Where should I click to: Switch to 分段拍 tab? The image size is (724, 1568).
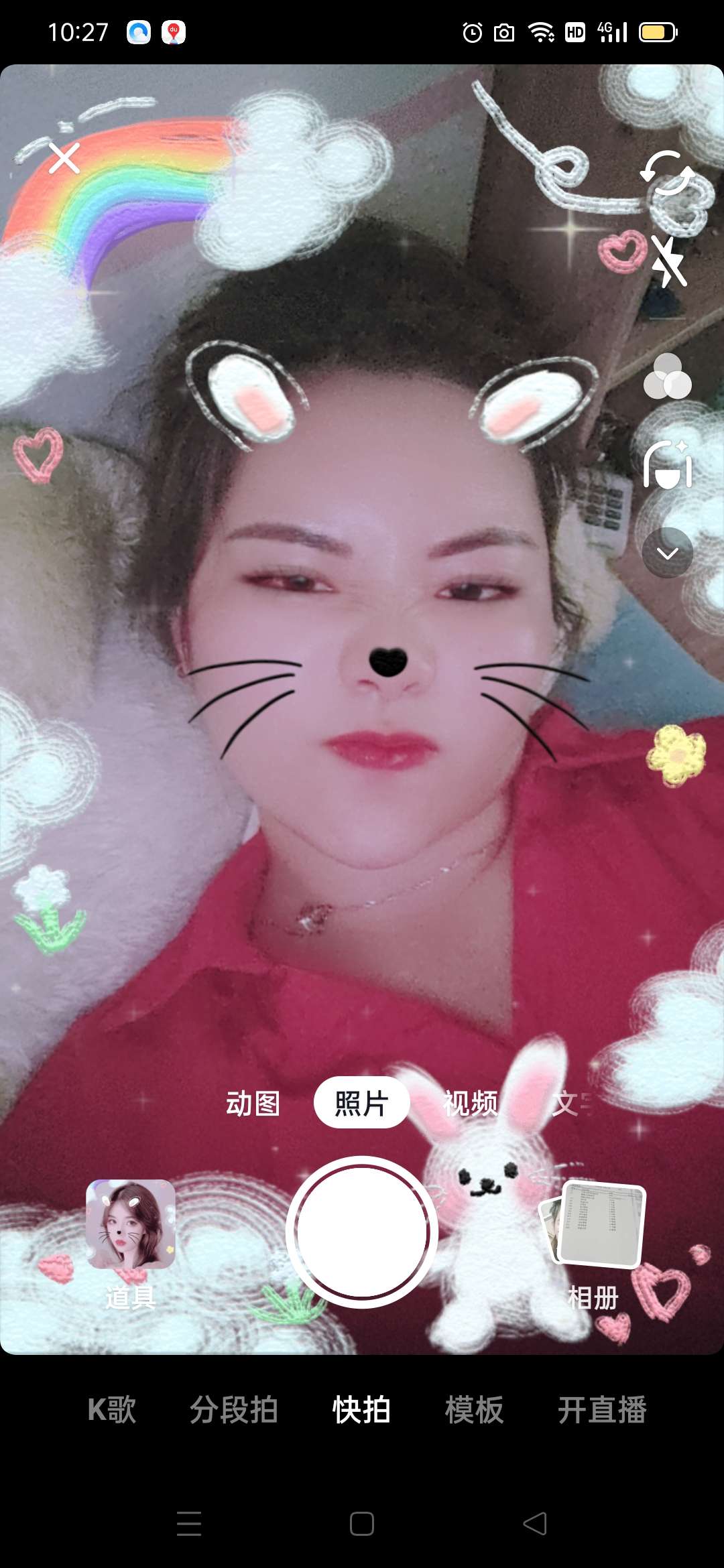(x=233, y=1410)
